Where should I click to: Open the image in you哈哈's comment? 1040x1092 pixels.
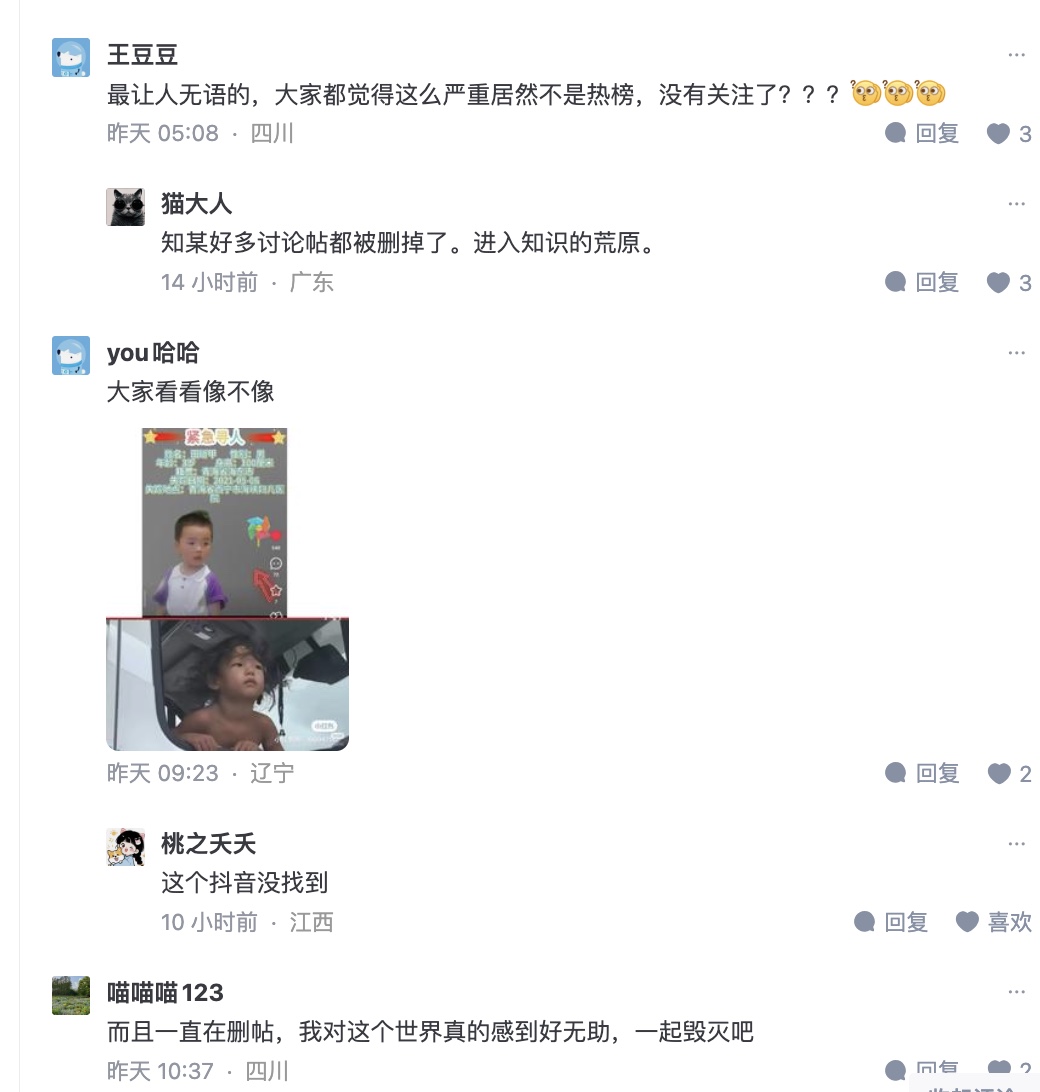(x=227, y=589)
